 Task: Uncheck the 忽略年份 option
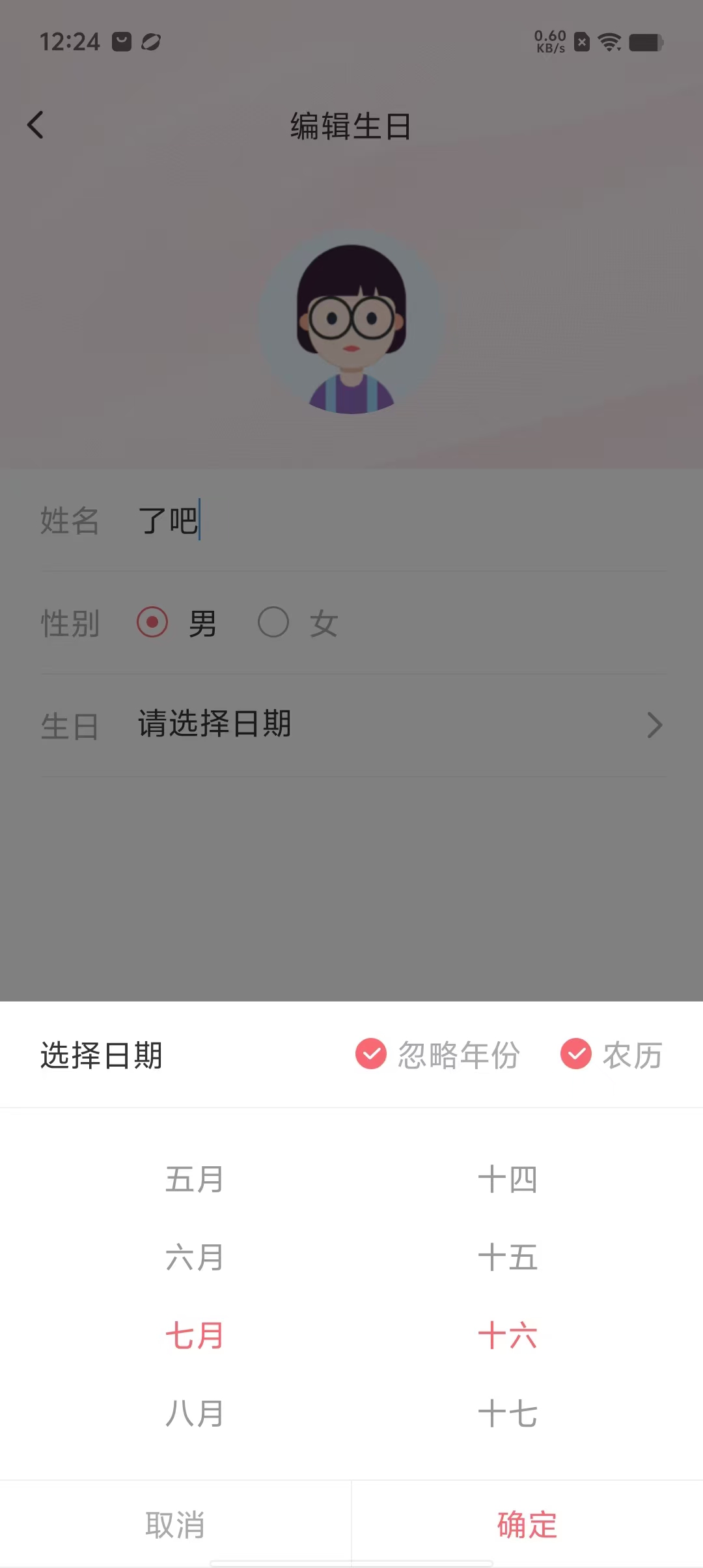[371, 1054]
